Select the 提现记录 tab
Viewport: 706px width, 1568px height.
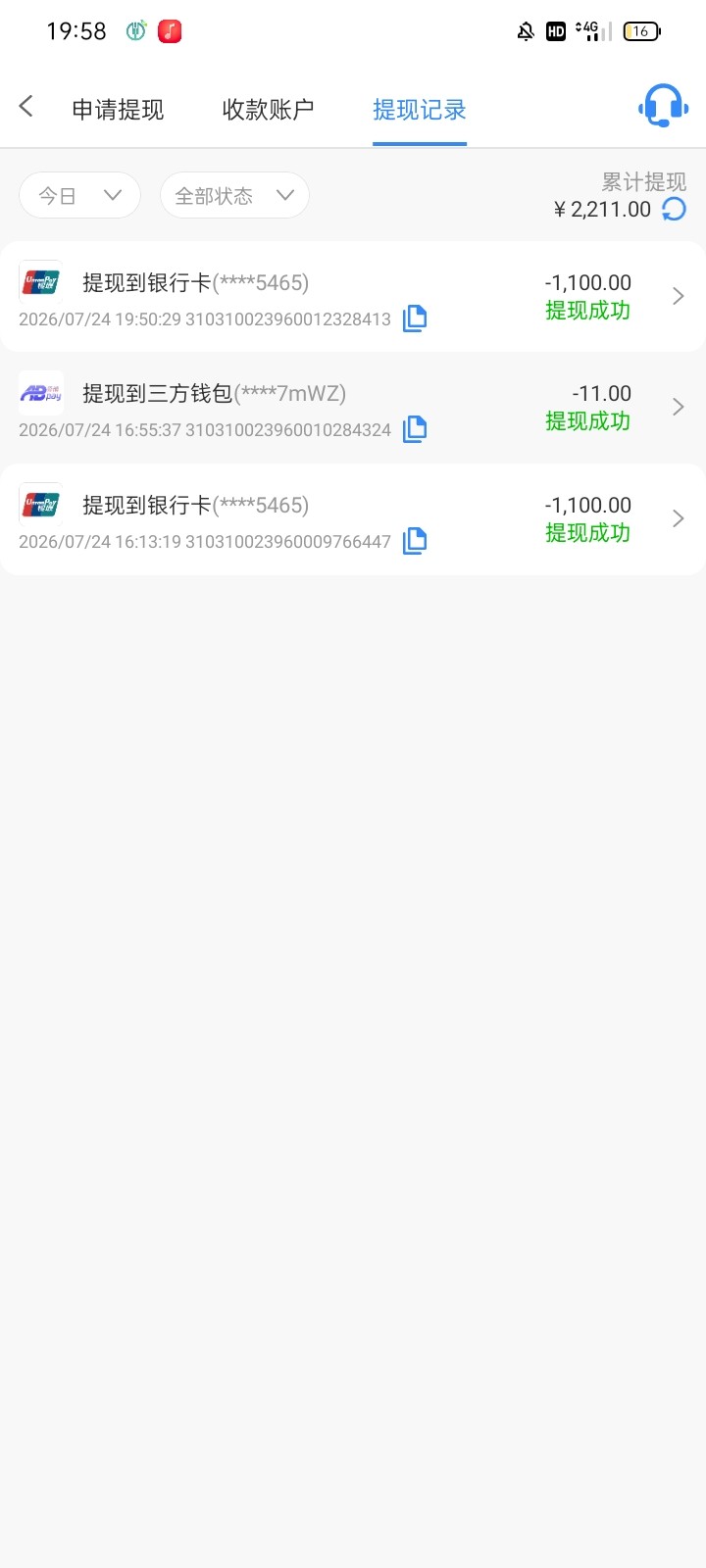tap(420, 110)
